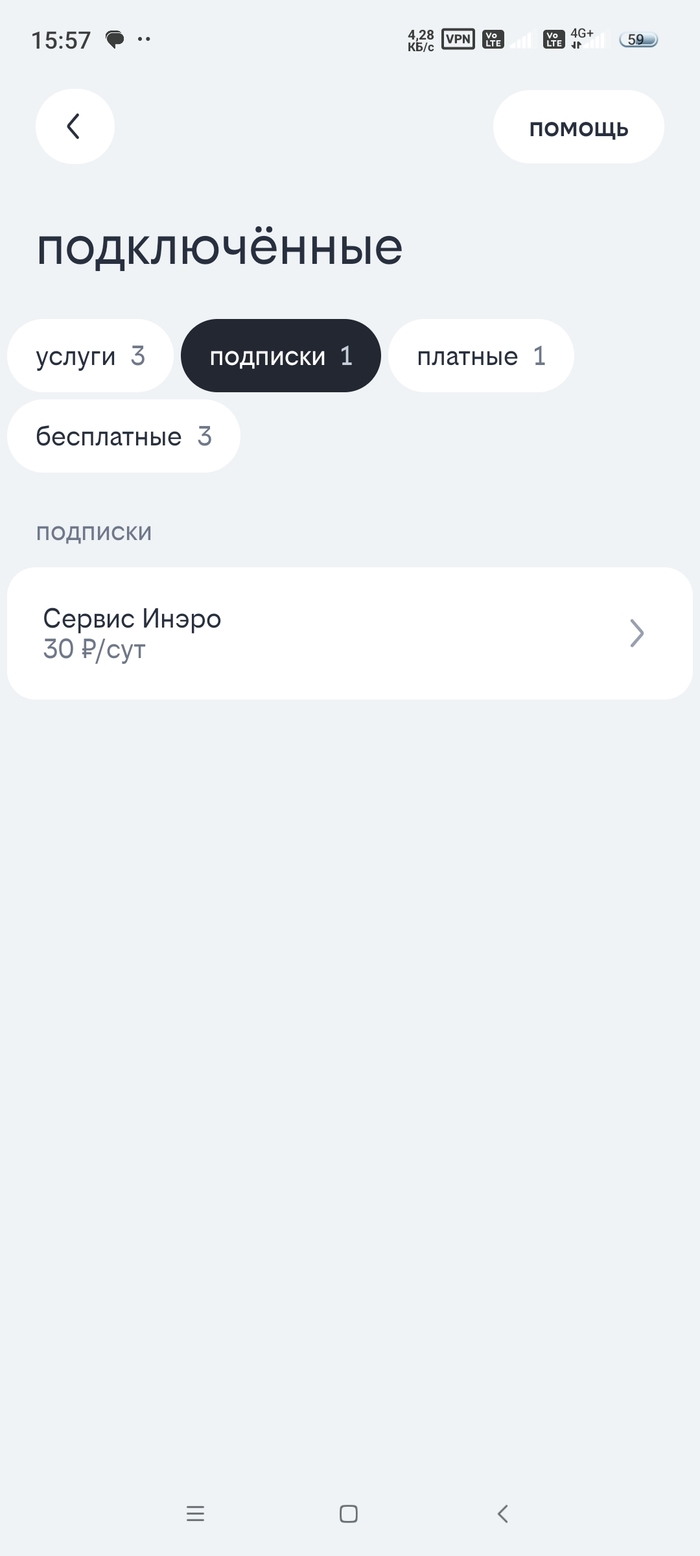Open the Помощь help button
The height and width of the screenshot is (1556, 700).
pos(578,127)
